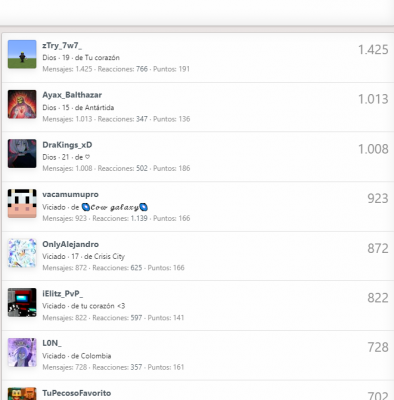Tap zTry_7w7_'s avatar image
This screenshot has height=400, width=394.
(22, 54)
